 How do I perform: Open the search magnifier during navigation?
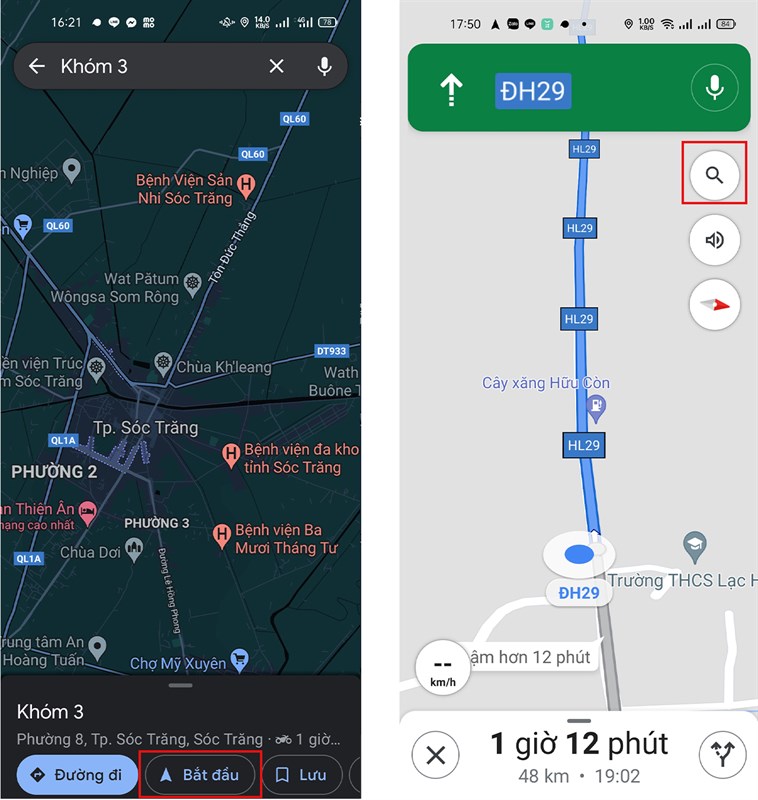[714, 173]
